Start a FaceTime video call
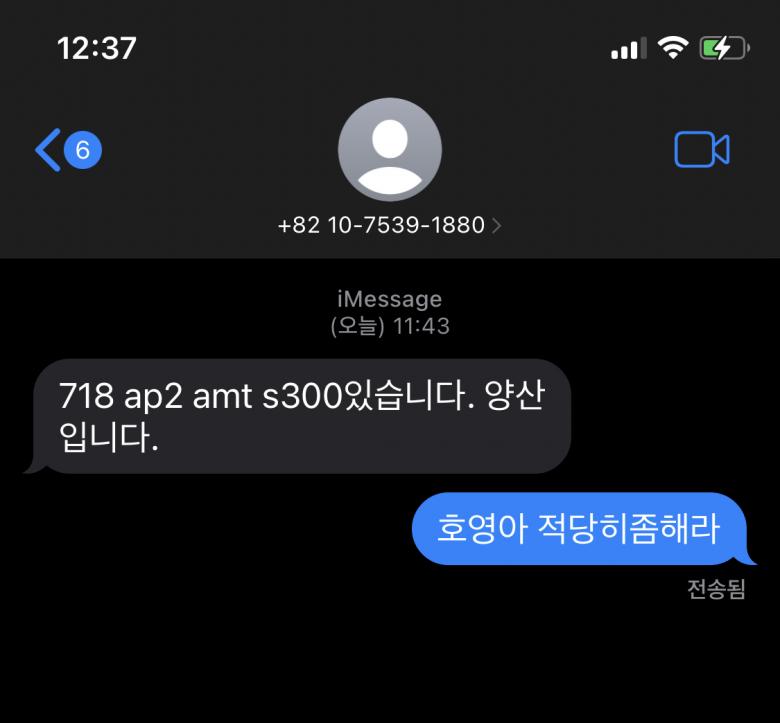 [701, 150]
